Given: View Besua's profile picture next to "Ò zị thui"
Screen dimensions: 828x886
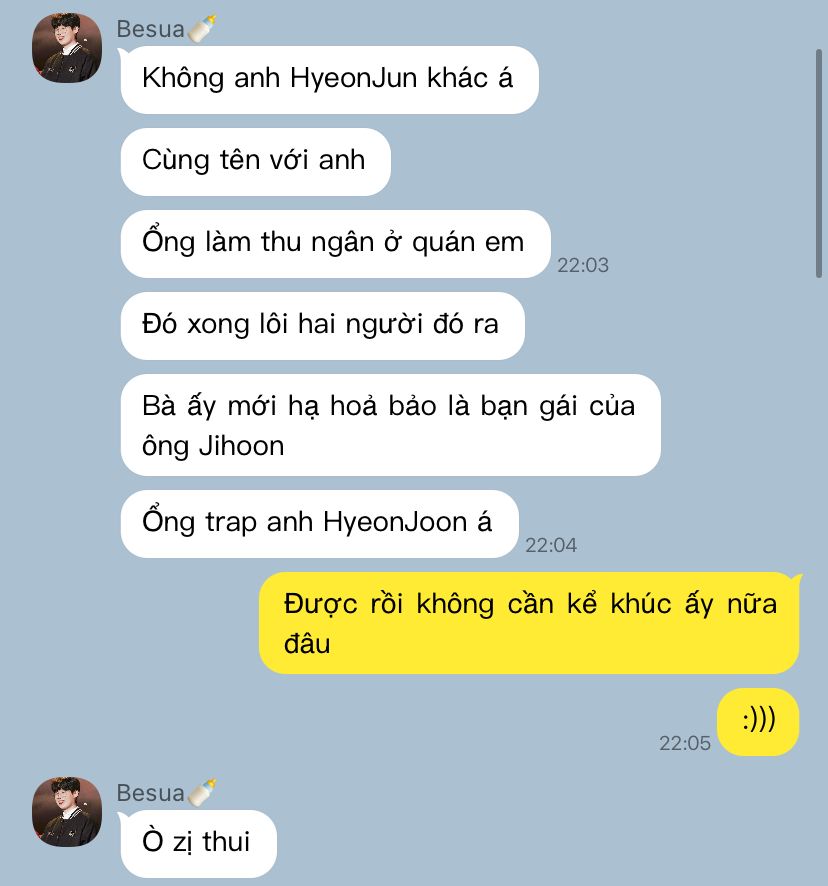Looking at the screenshot, I should tap(67, 811).
